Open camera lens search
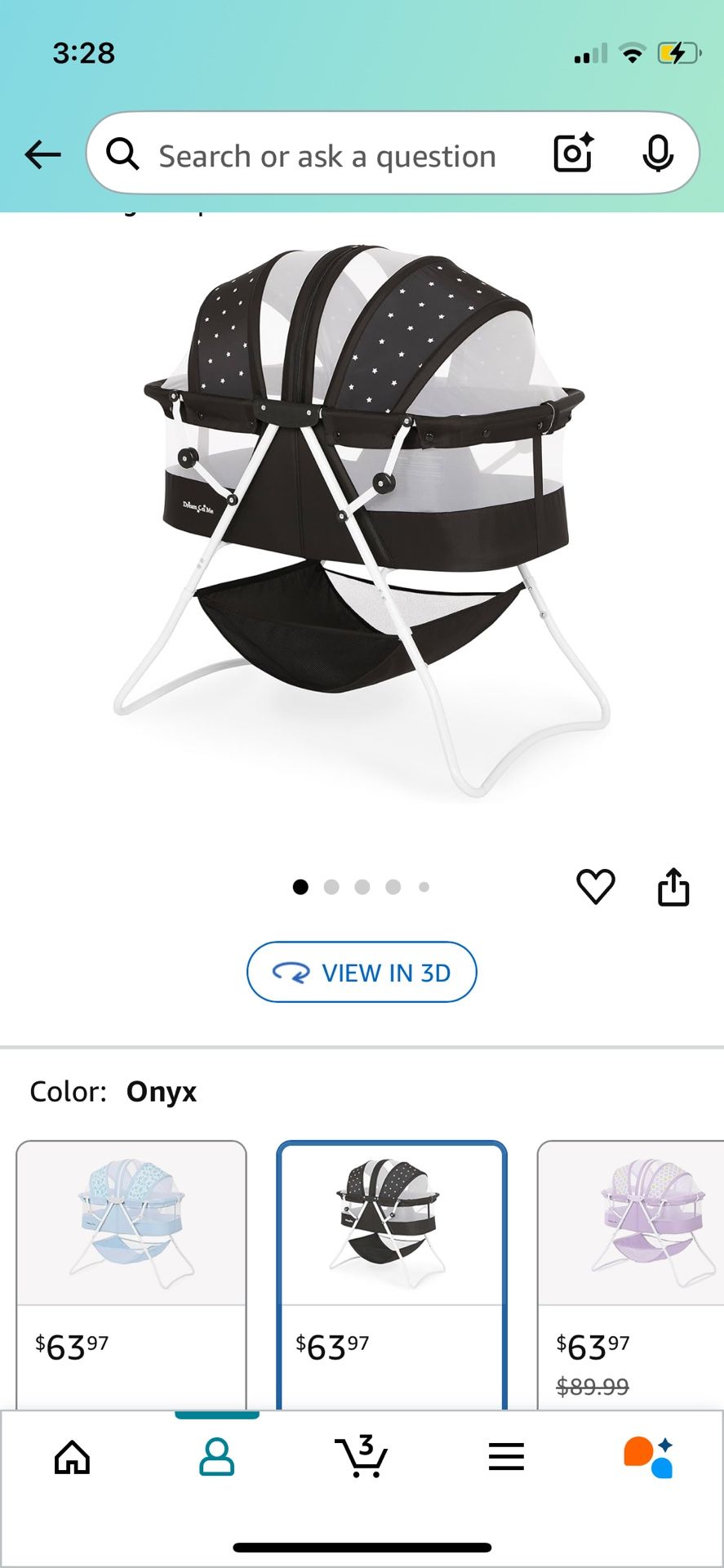 [x=573, y=153]
